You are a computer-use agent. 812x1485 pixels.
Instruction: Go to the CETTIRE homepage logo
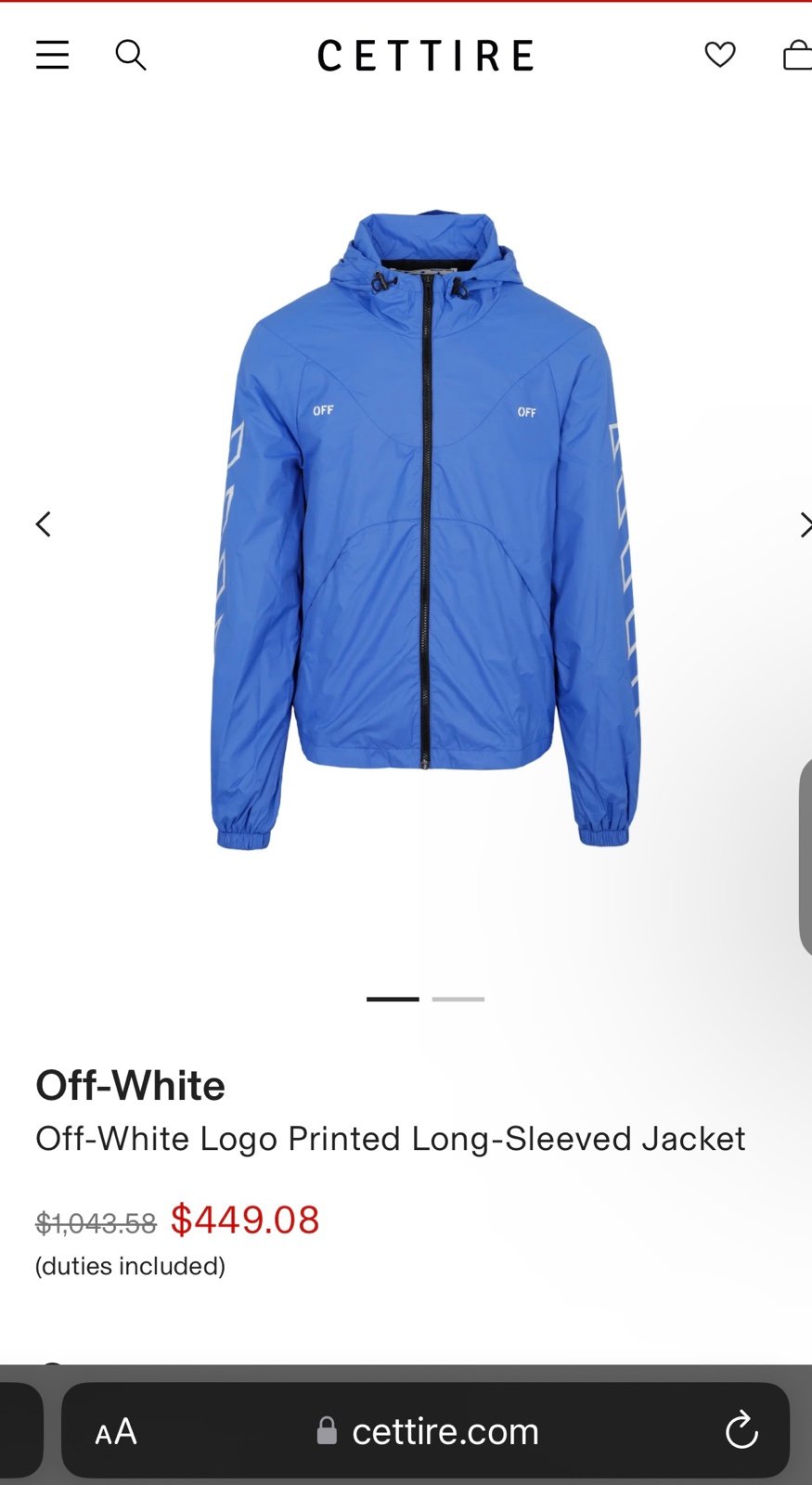[426, 56]
